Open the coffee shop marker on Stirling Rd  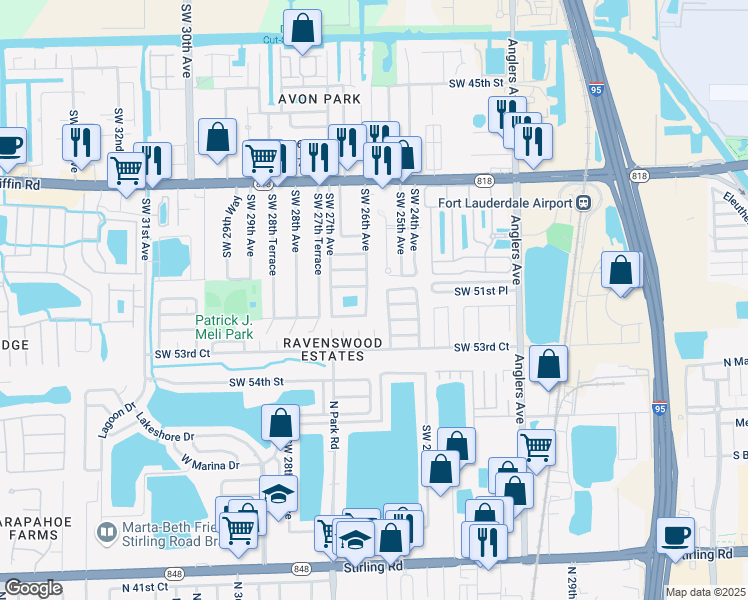[x=675, y=536]
